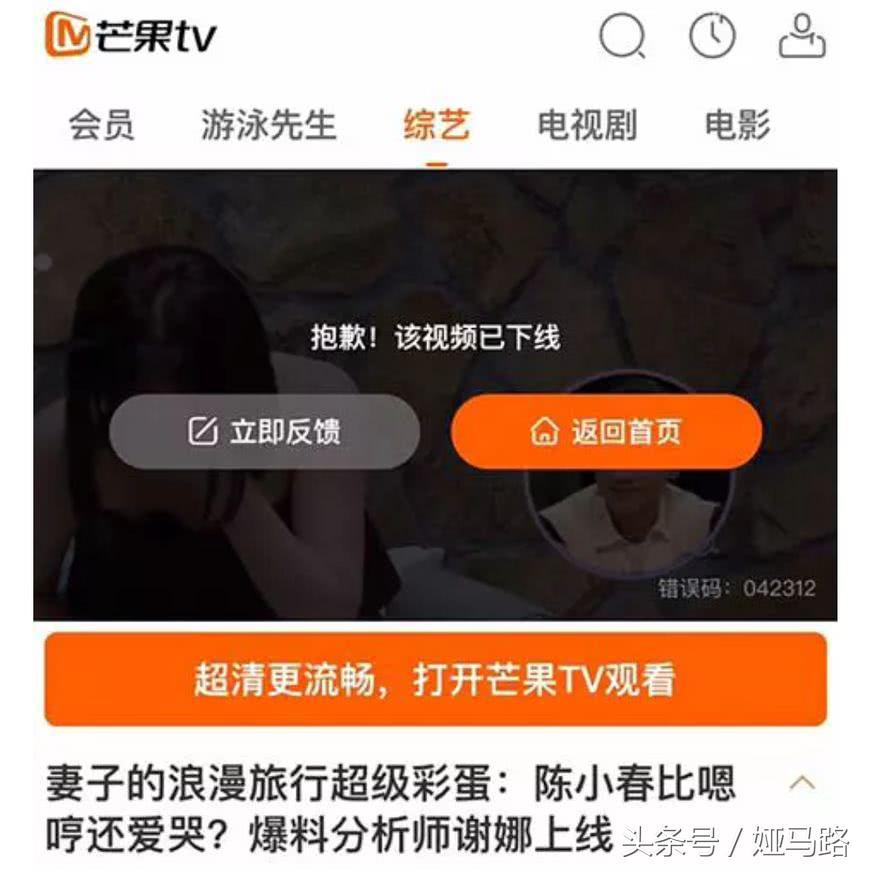Switch to the 会员 tab
Image resolution: width=870 pixels, height=870 pixels.
pyautogui.click(x=101, y=126)
